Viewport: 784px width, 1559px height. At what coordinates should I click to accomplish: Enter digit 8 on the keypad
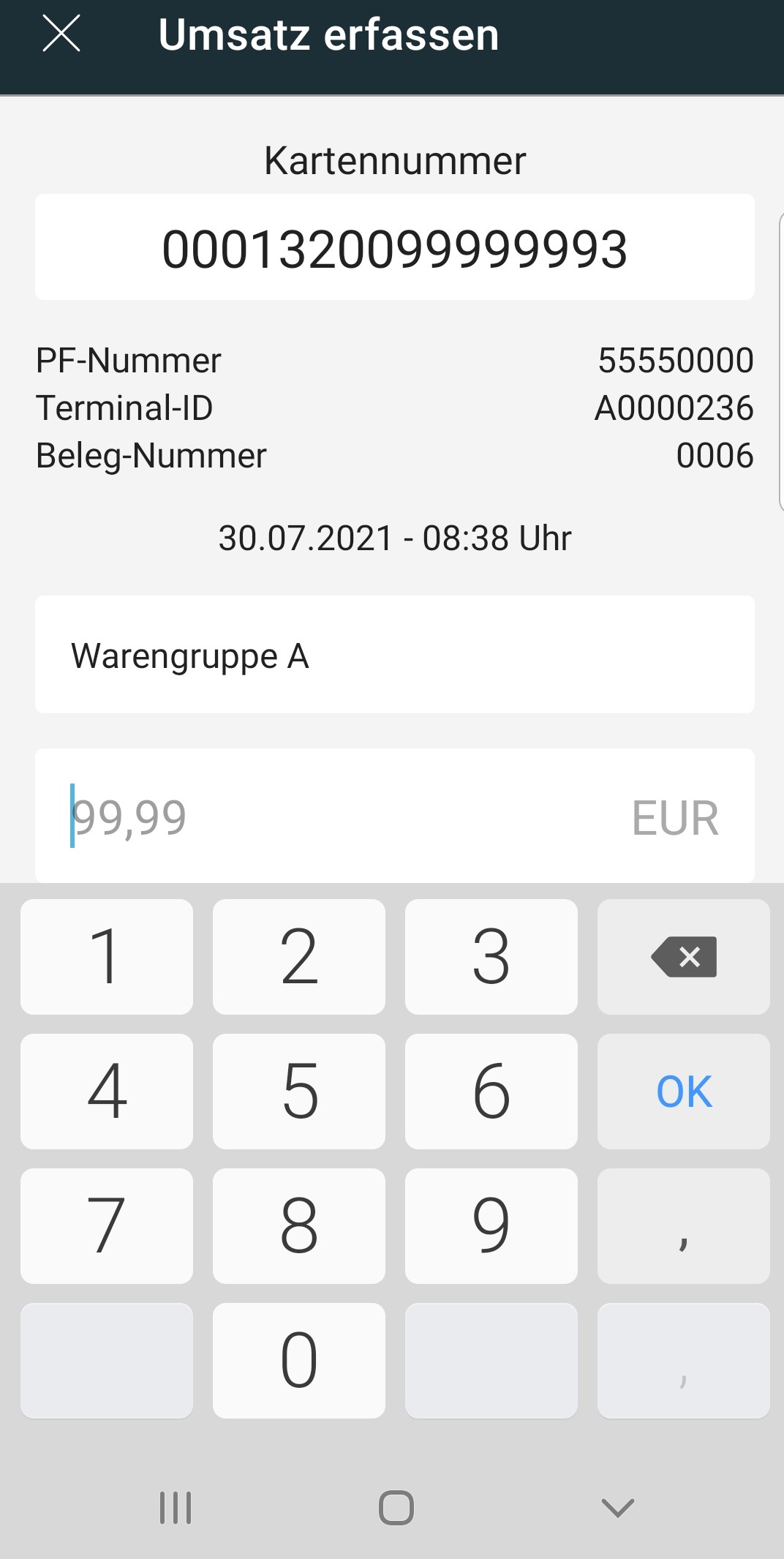tap(299, 1225)
